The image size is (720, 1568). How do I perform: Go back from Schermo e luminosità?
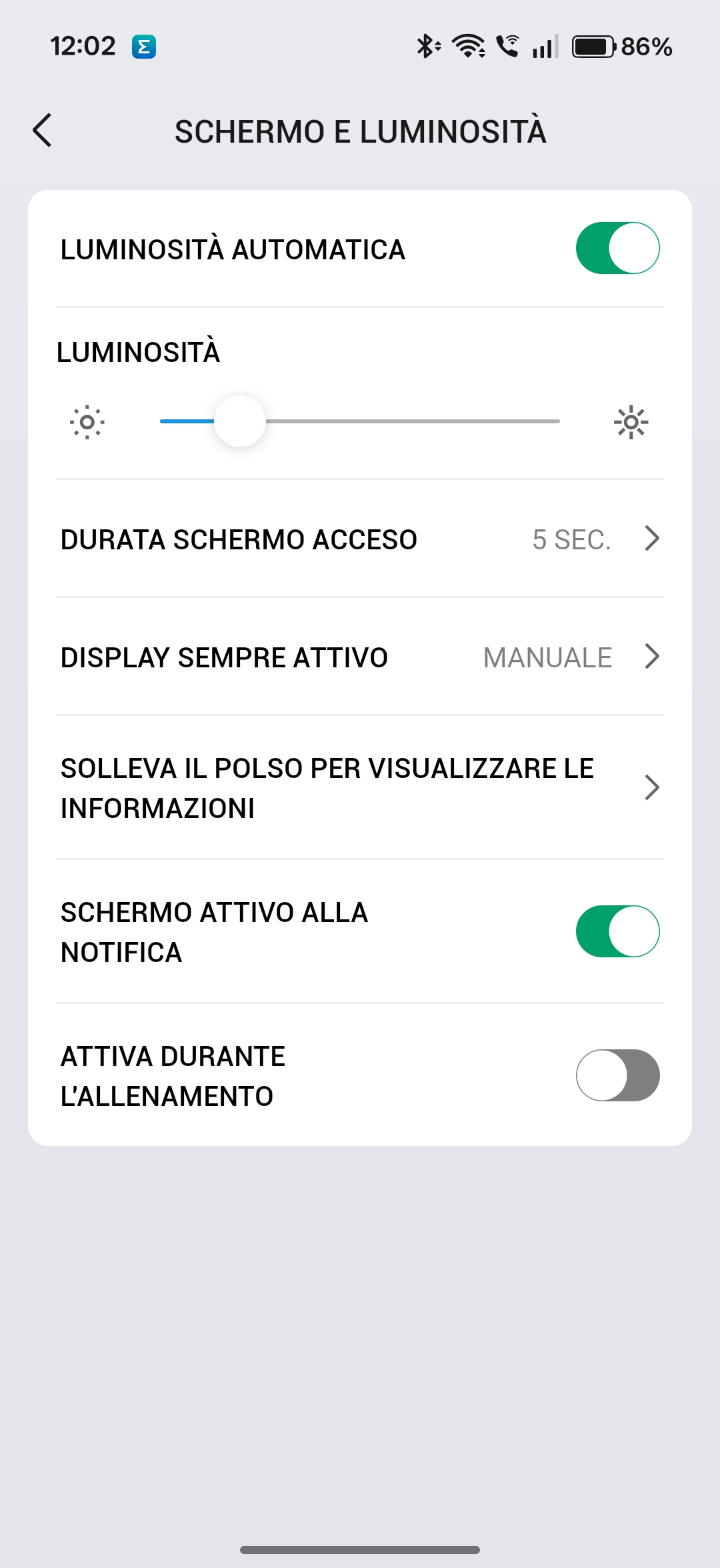(x=42, y=130)
